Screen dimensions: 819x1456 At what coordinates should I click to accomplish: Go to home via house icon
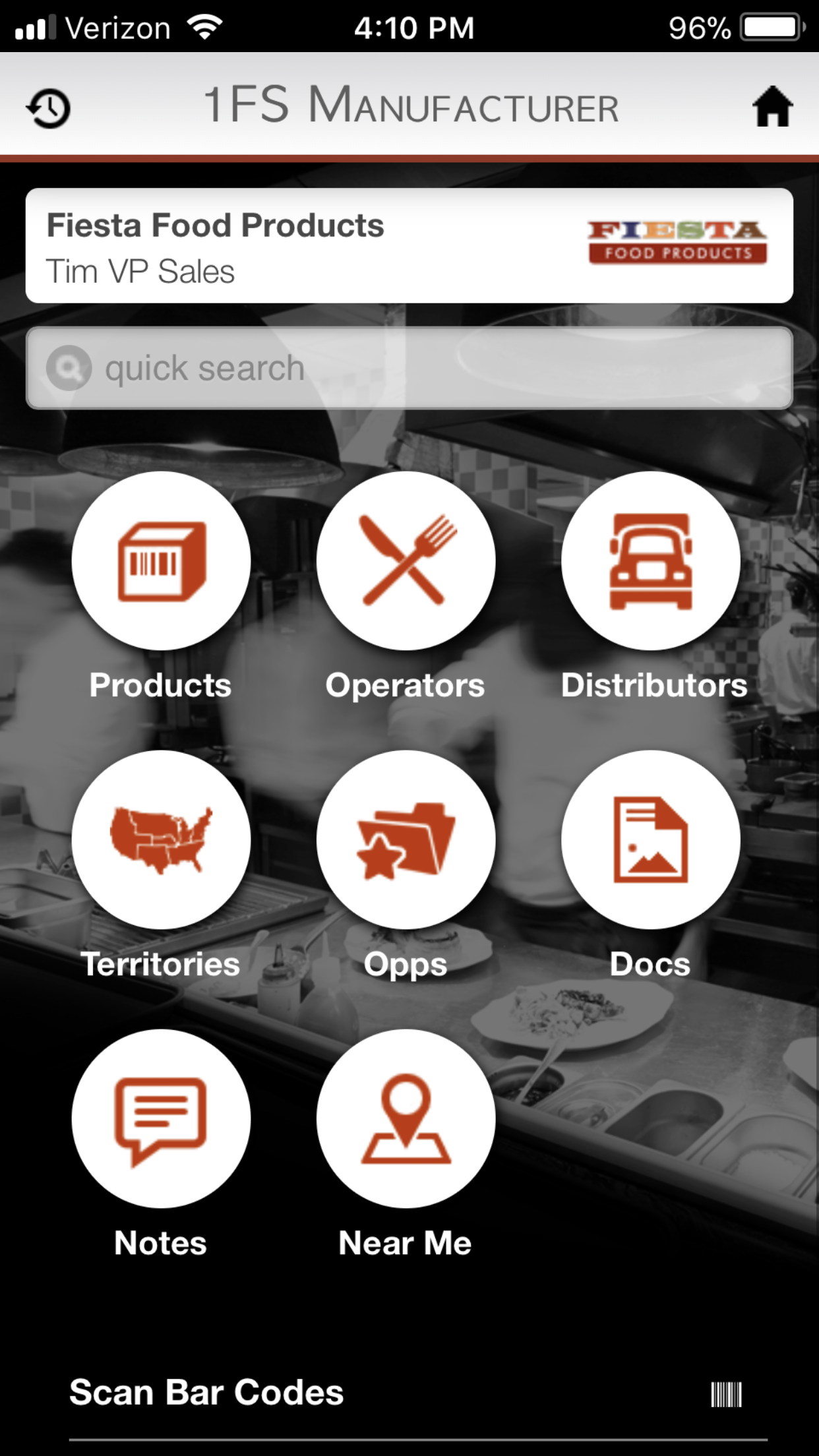click(772, 106)
